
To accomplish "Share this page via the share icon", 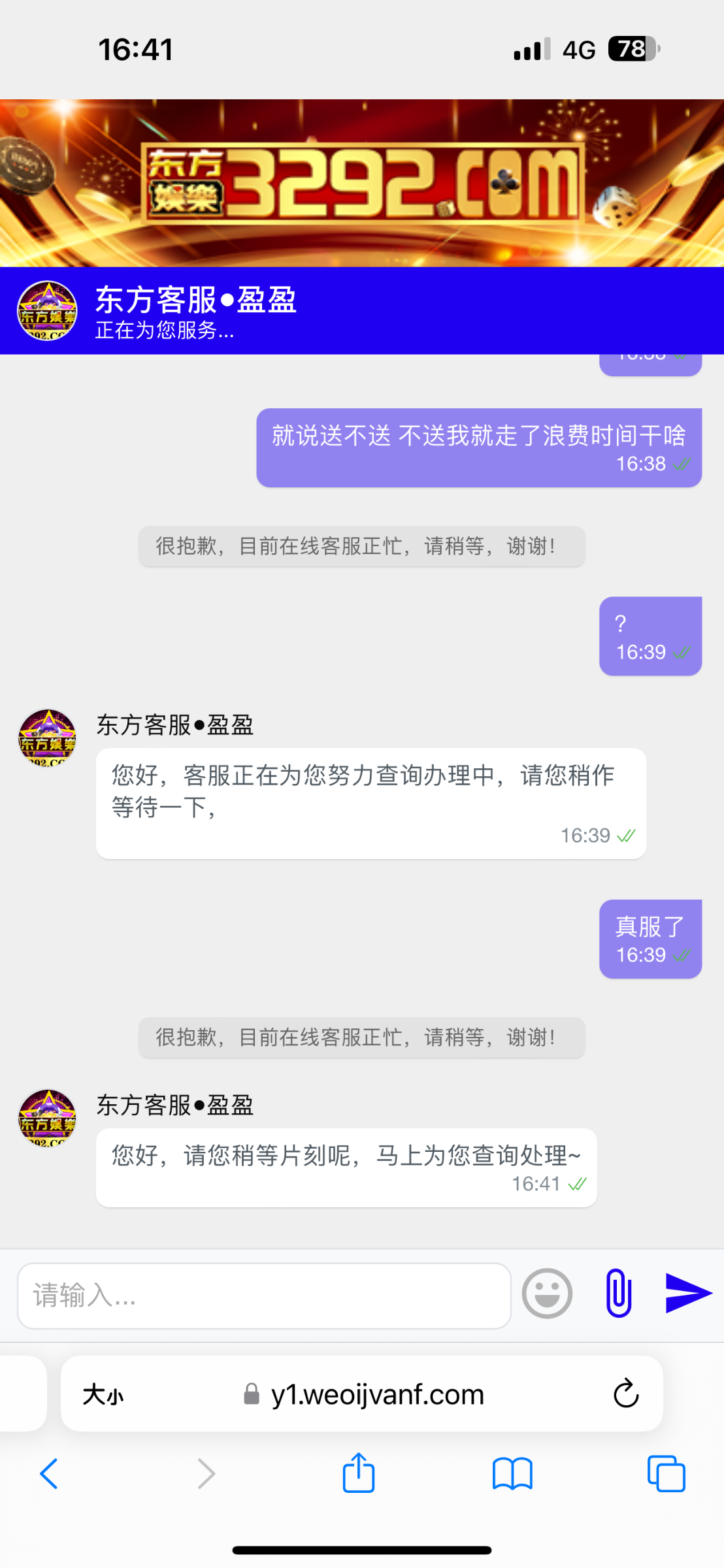I will click(x=359, y=1473).
